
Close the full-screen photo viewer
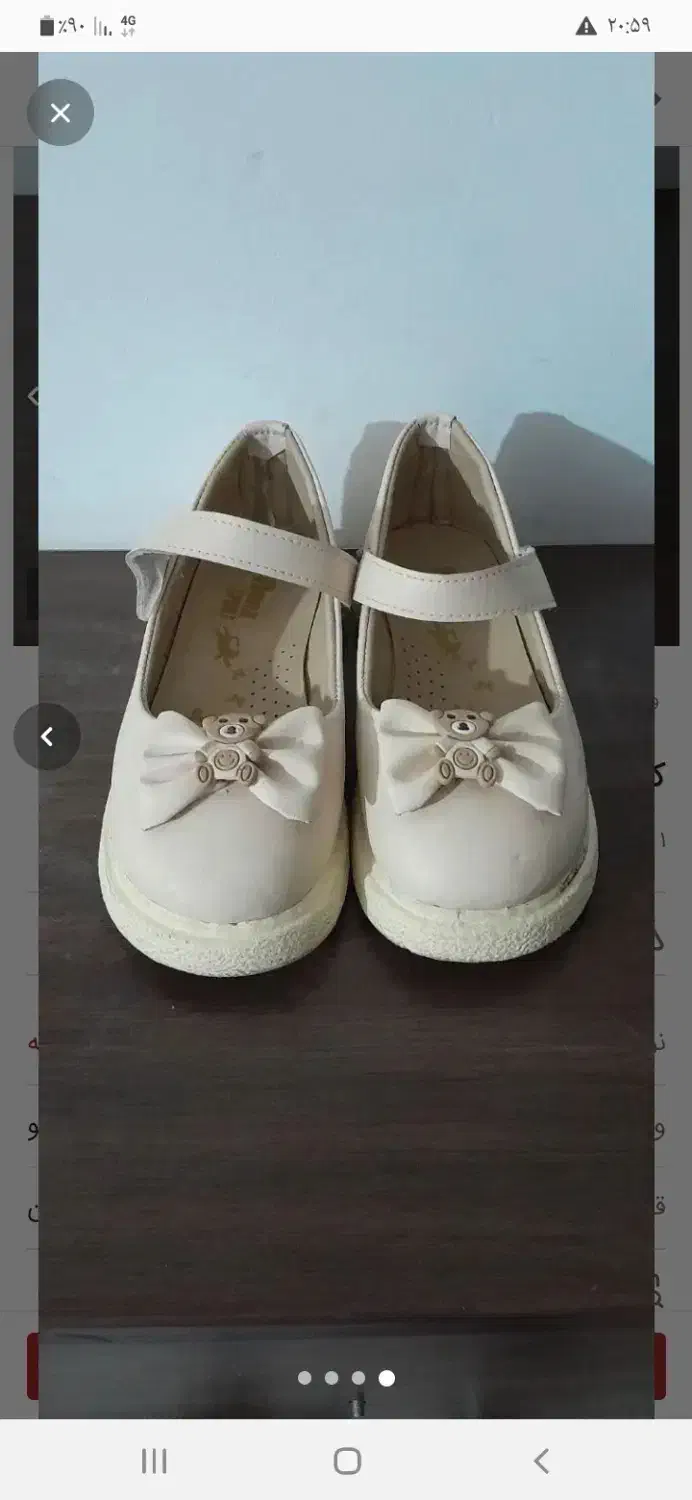tap(60, 113)
